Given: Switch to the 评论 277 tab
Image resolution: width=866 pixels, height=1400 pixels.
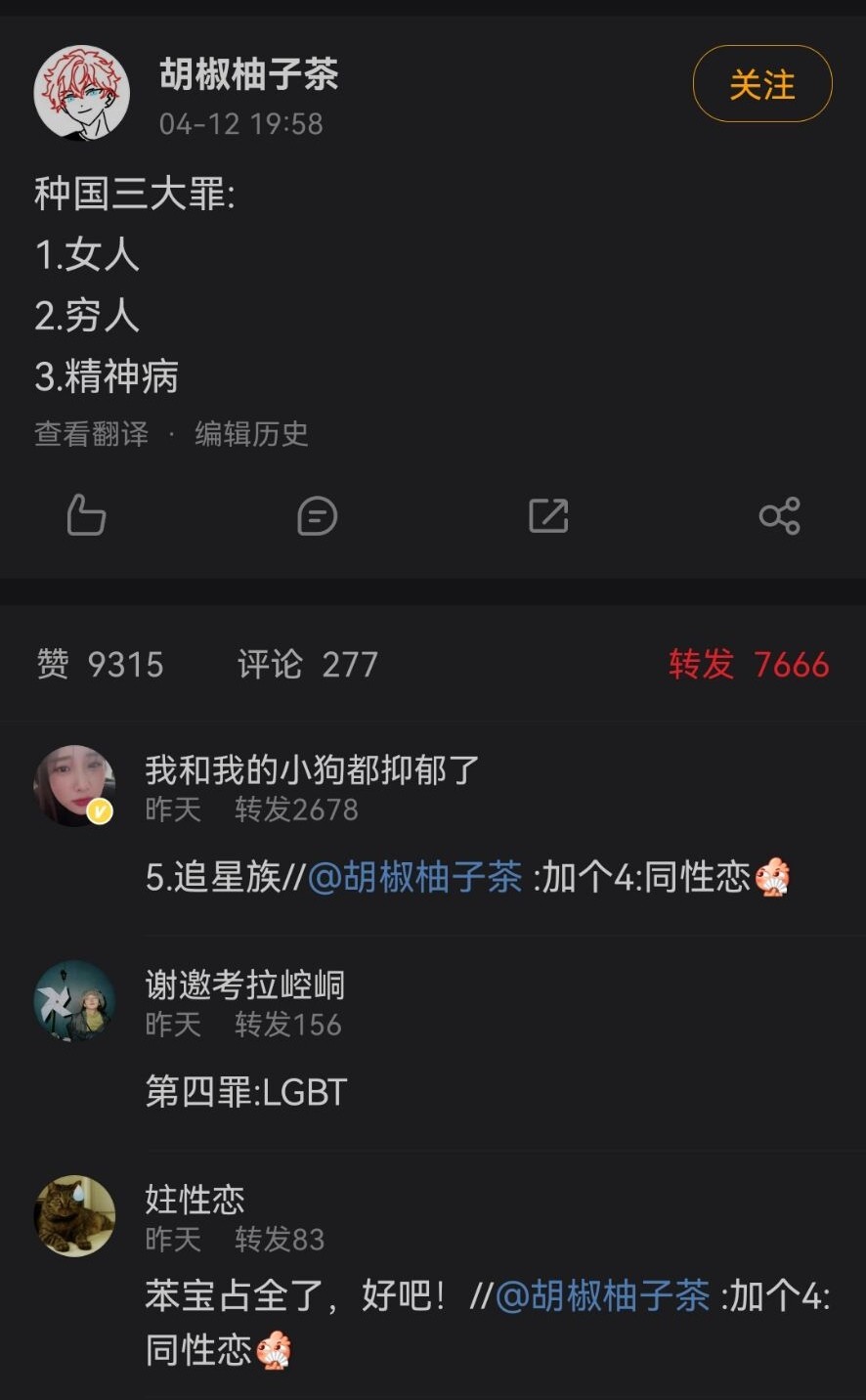Looking at the screenshot, I should 308,665.
